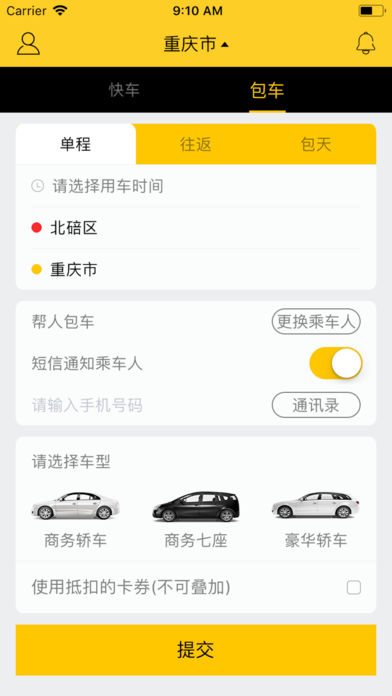This screenshot has width=392, height=696.
Task: Switch to the 快车 tab
Action: [x=124, y=90]
